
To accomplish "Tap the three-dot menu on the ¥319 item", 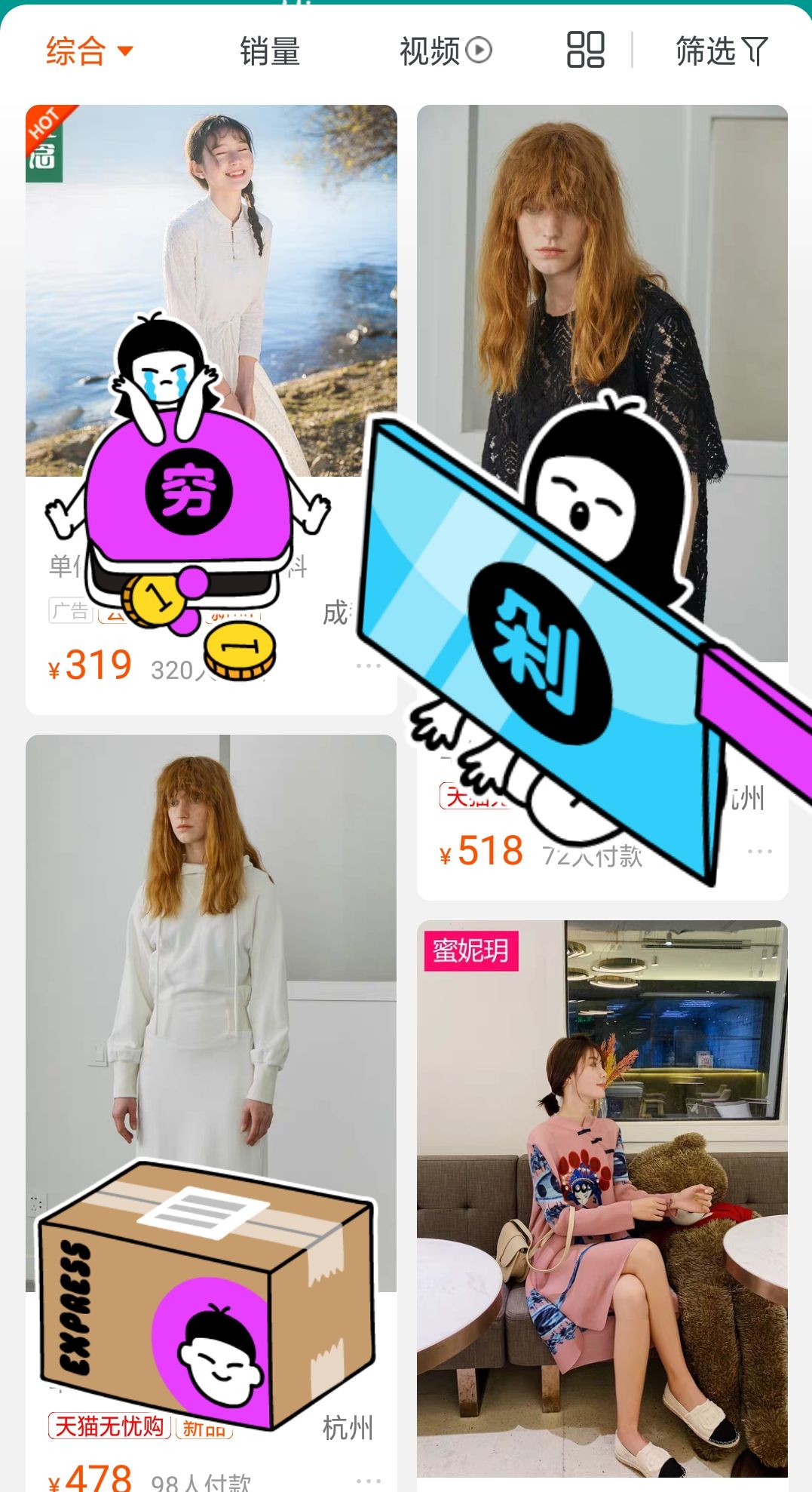I will (368, 666).
